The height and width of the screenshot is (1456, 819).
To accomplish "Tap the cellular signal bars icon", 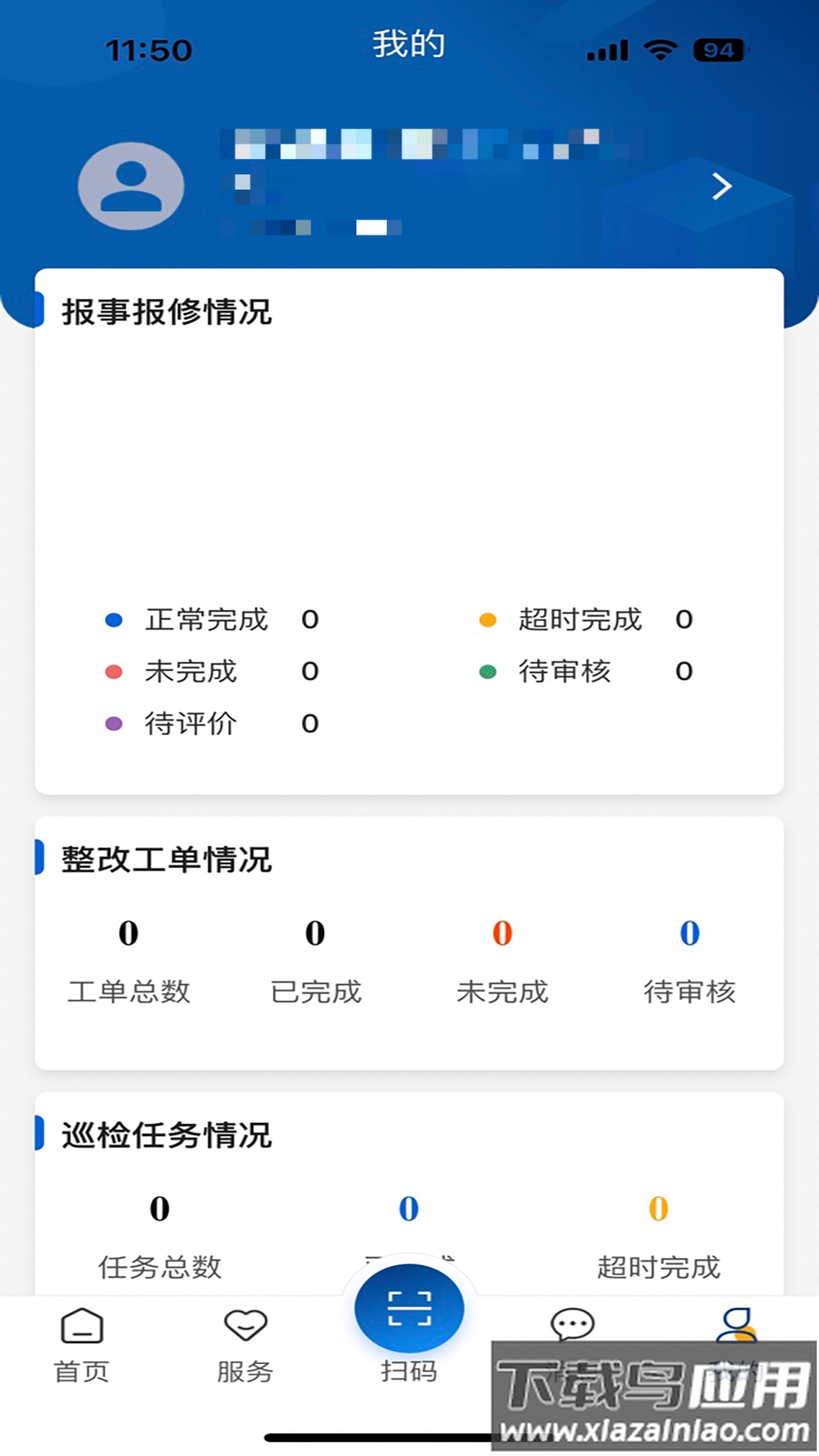I will 609,49.
